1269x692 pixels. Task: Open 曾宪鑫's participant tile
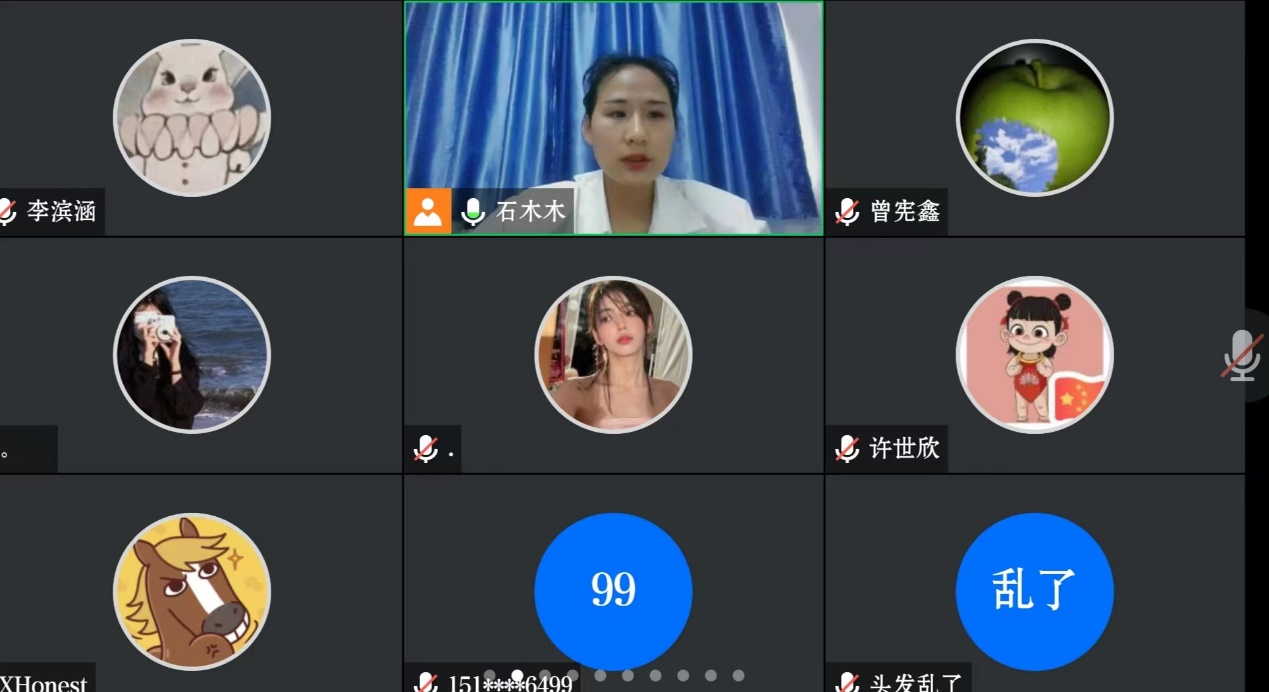click(1034, 118)
